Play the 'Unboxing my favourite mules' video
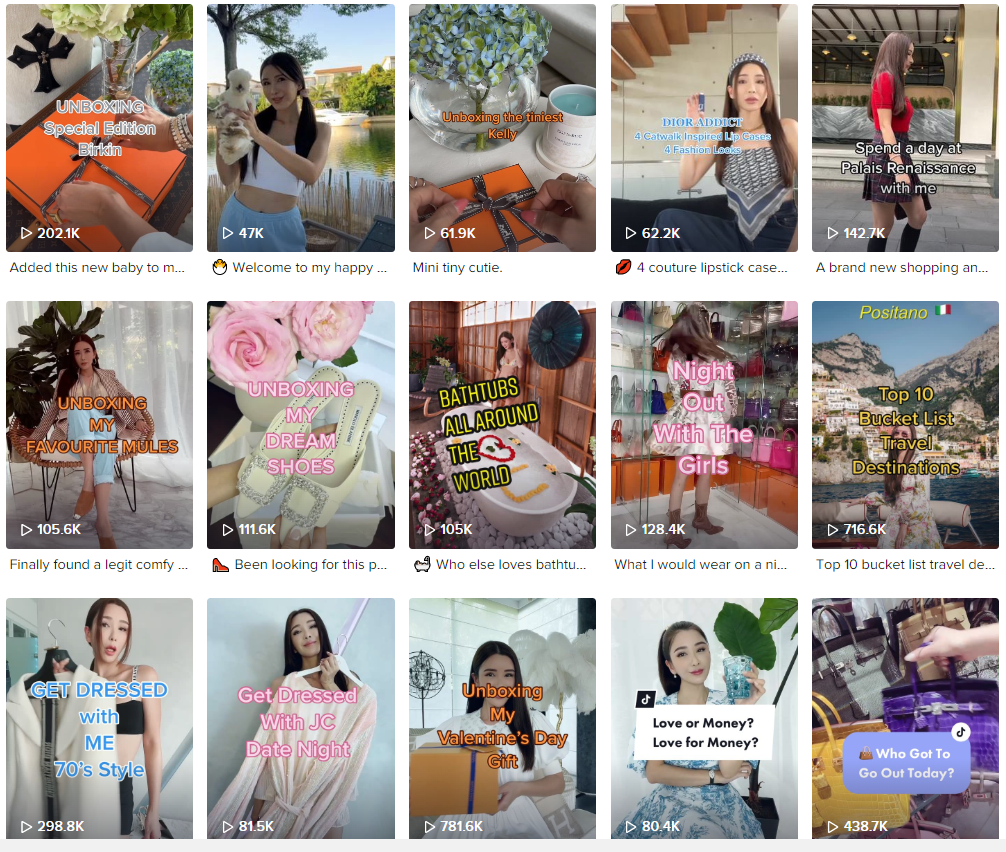1006x852 pixels. (99, 425)
